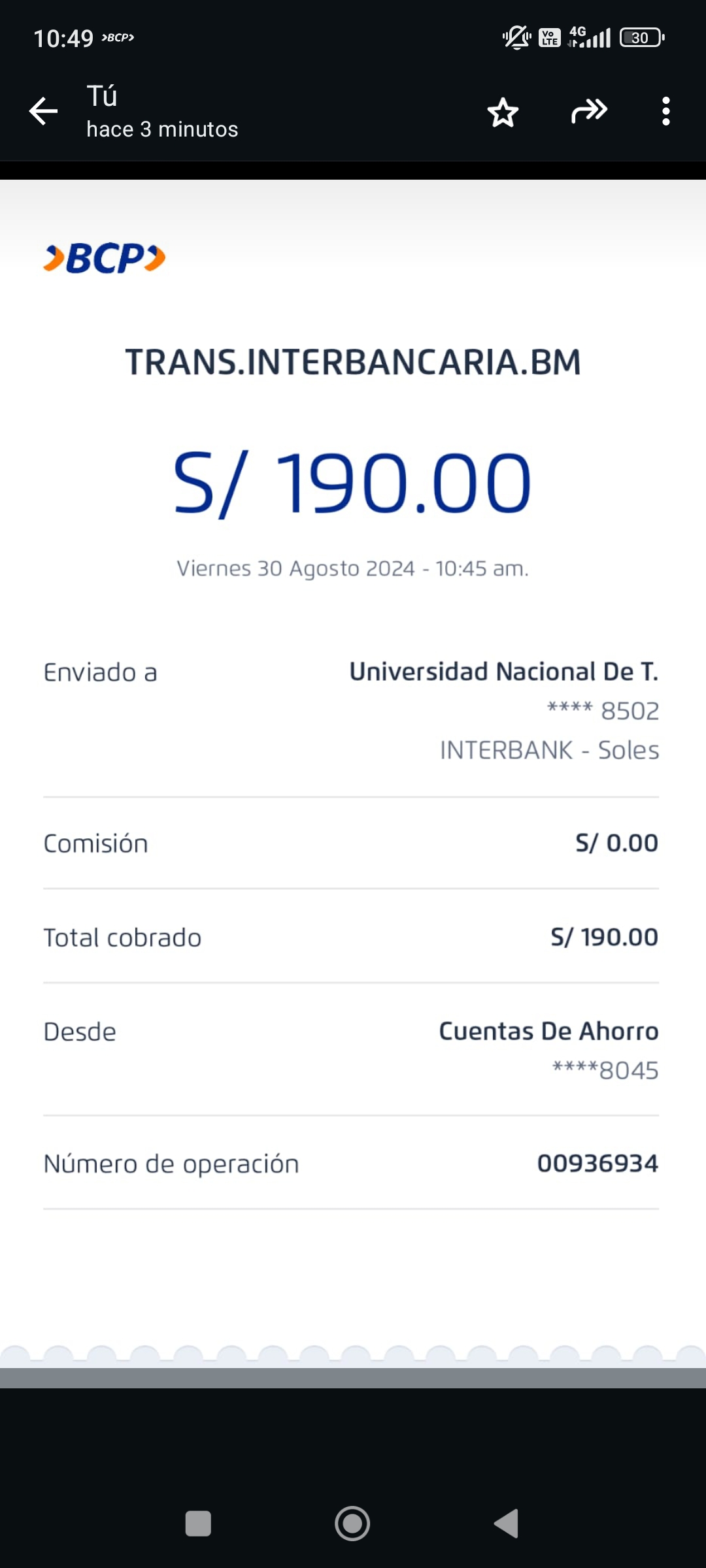Open the three-dot overflow menu
The width and height of the screenshot is (706, 1568).
click(665, 111)
